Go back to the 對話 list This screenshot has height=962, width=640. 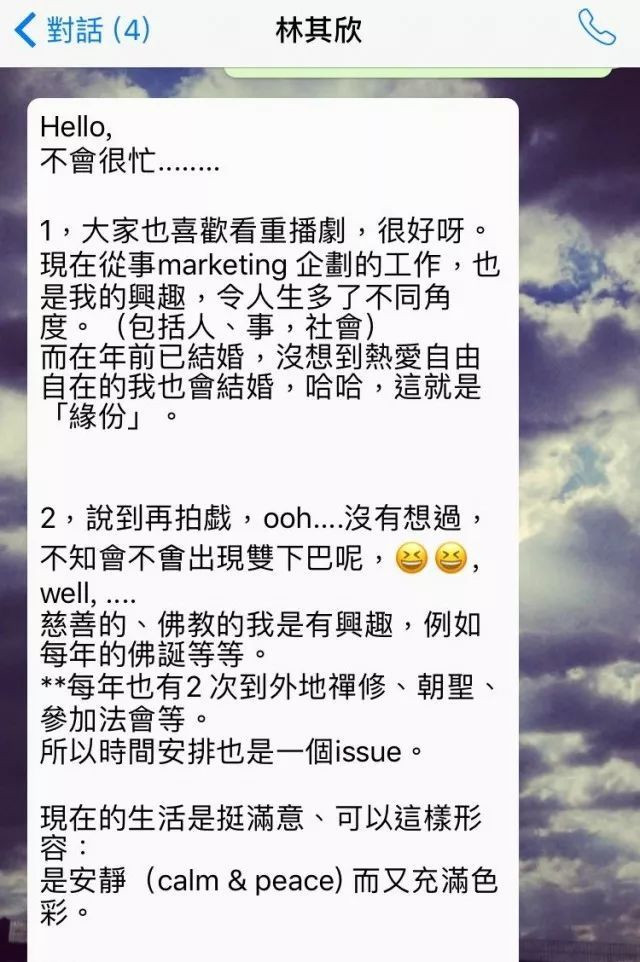pyautogui.click(x=82, y=30)
